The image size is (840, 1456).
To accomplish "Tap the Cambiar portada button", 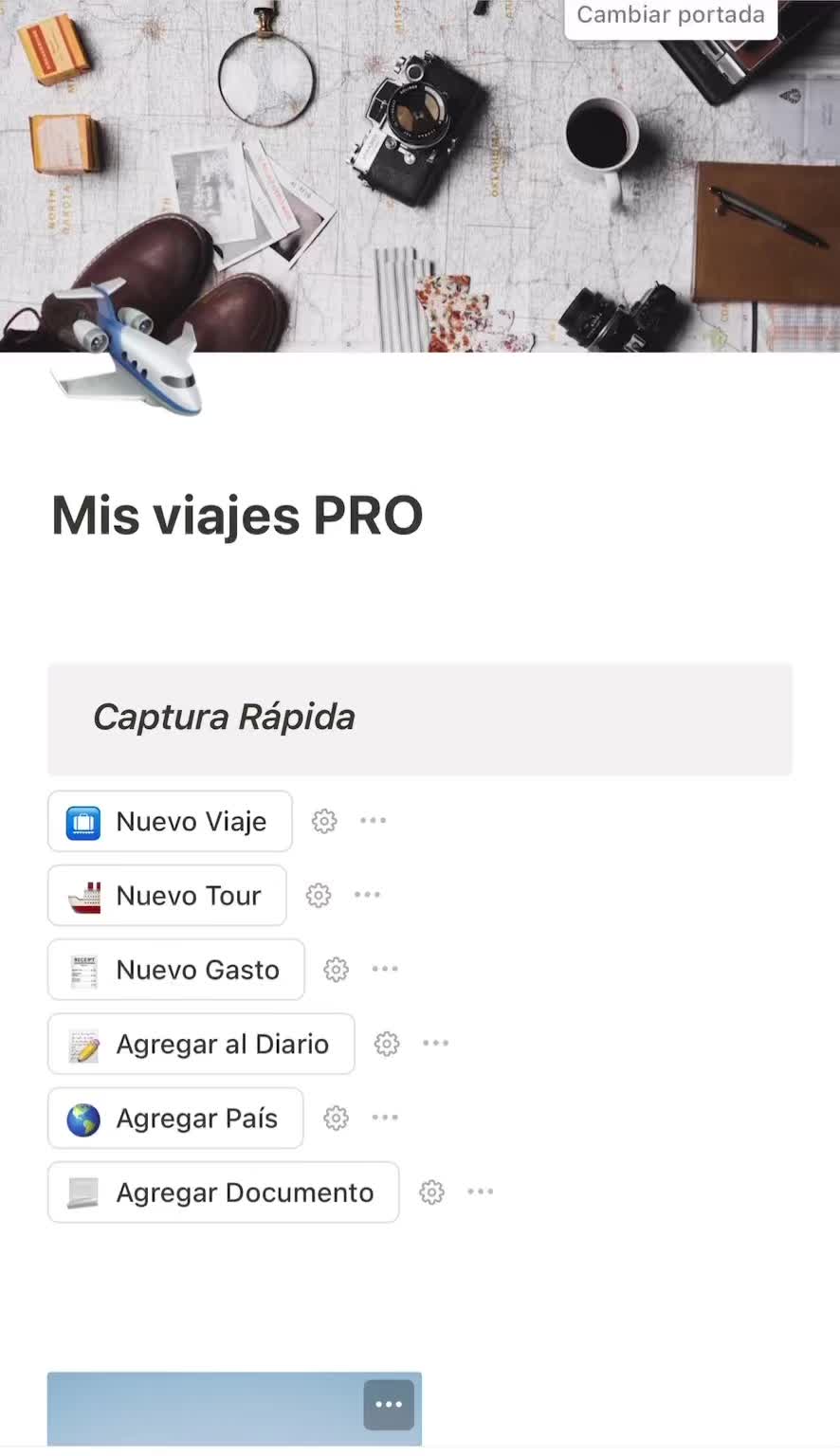I will 670,16.
